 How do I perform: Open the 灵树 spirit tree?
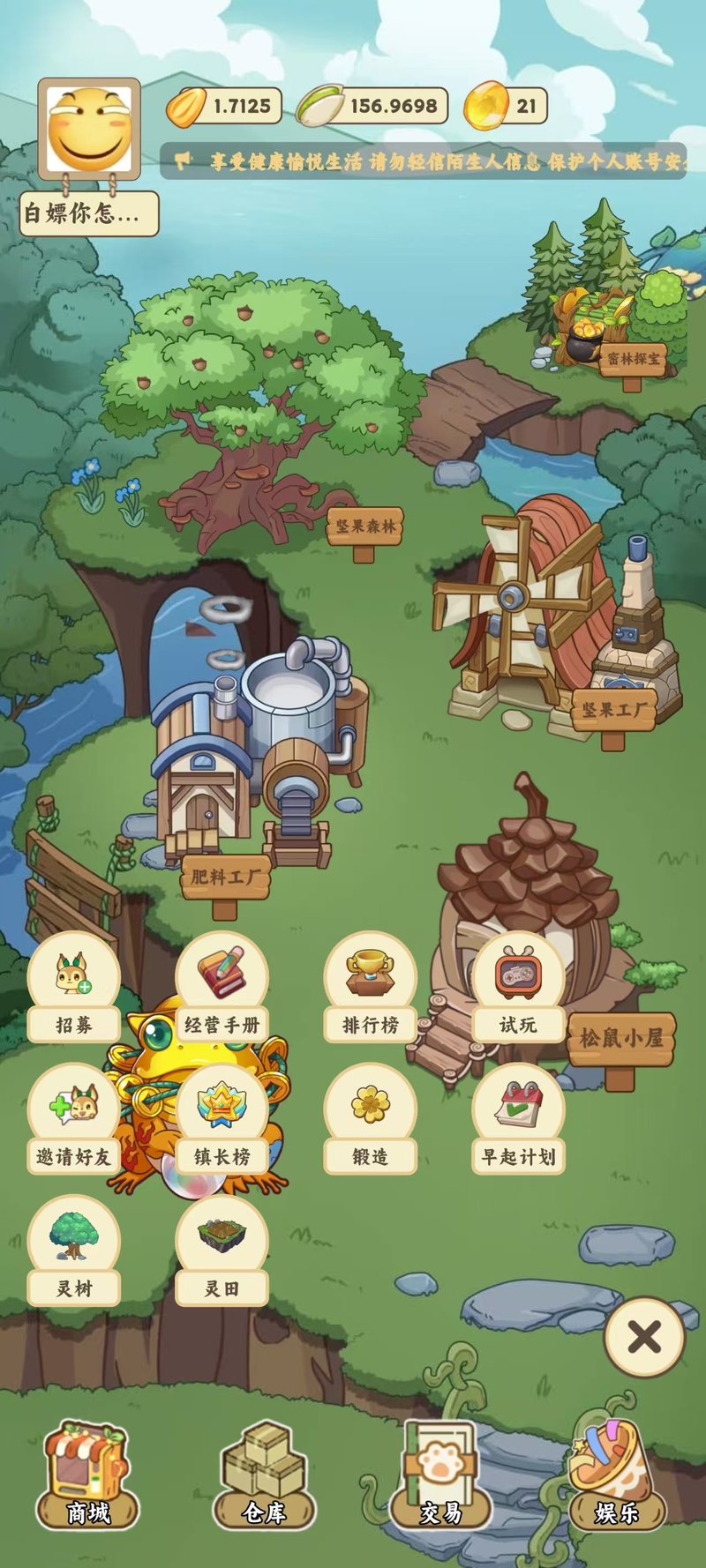click(74, 1250)
